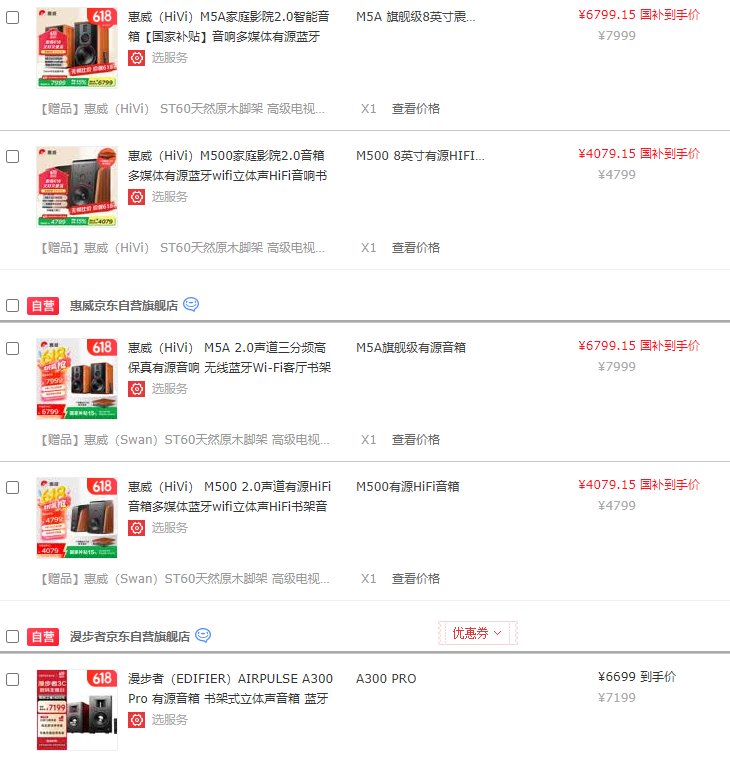This screenshot has height=760, width=730.
Task: View 查看价格 for M5A家庭影院 gift item
Action: [x=415, y=109]
